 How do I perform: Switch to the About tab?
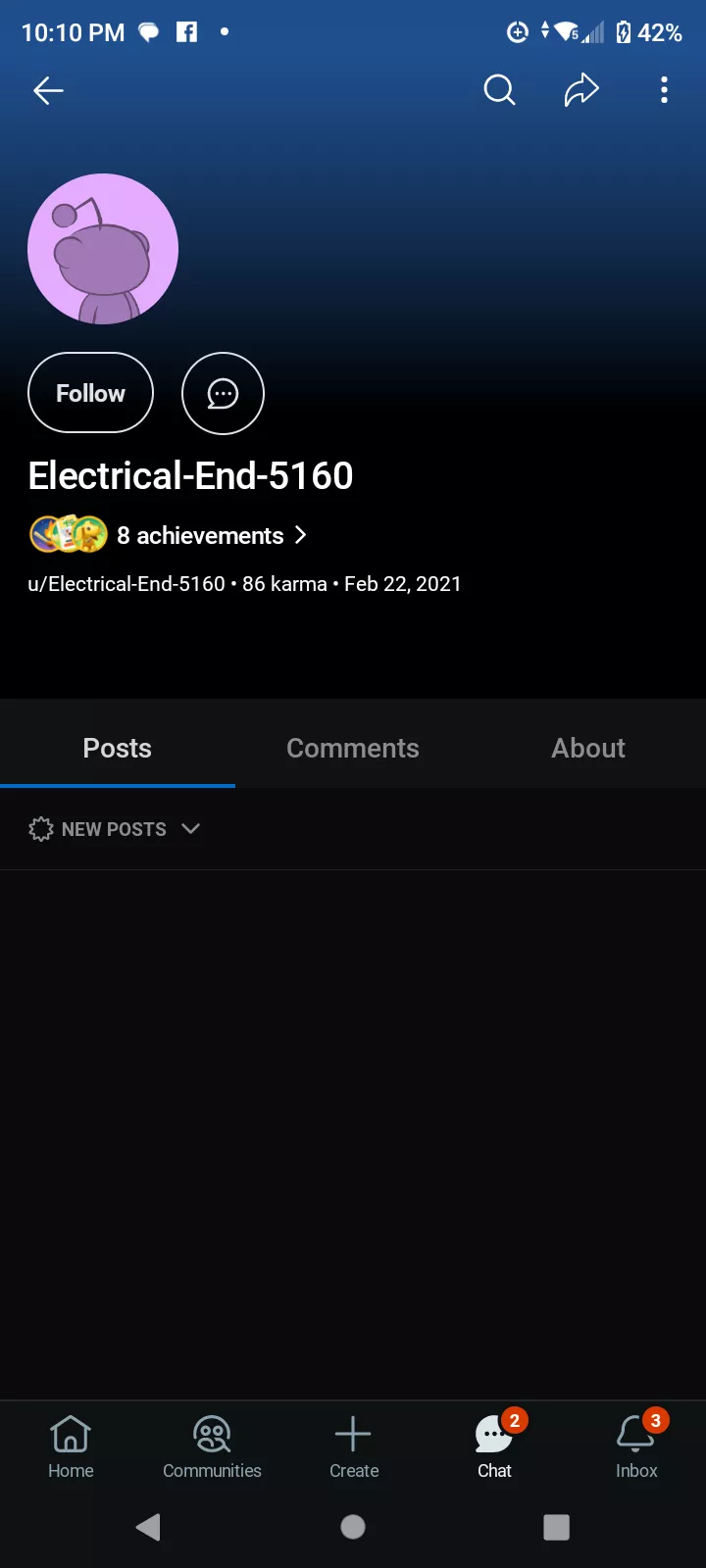coord(588,748)
